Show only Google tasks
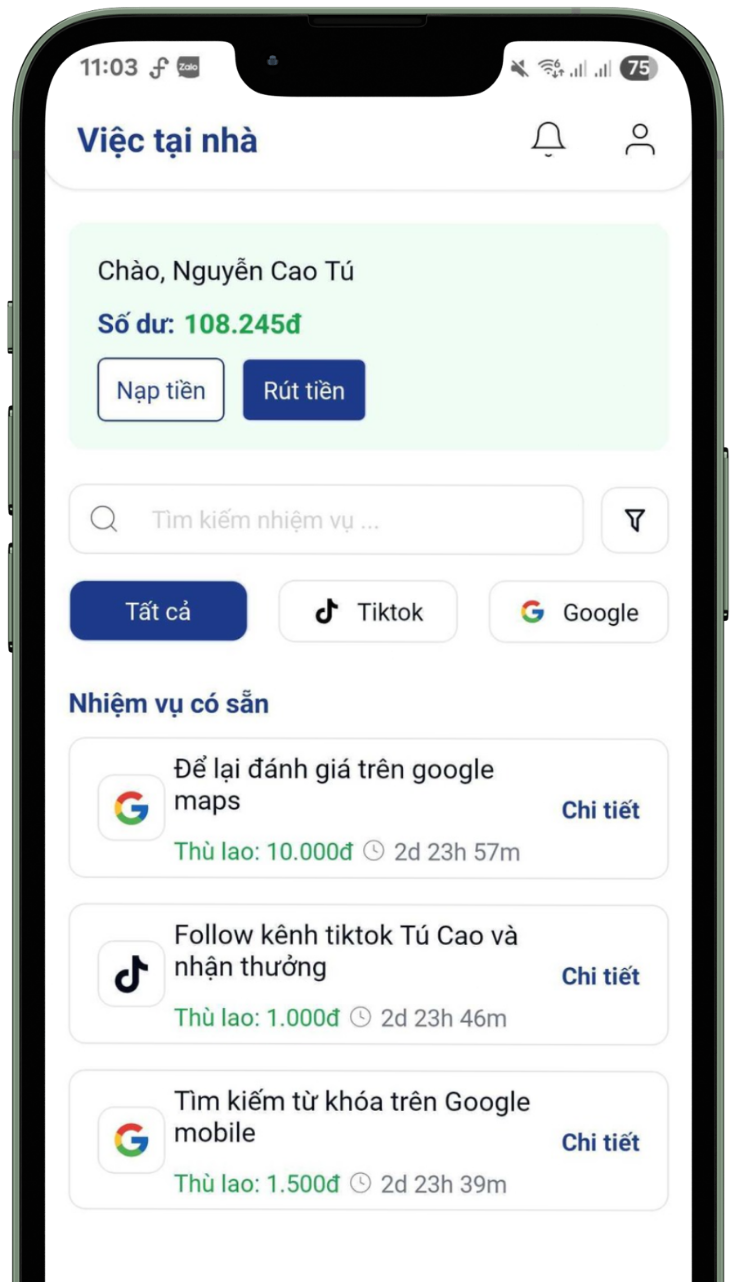 [578, 611]
